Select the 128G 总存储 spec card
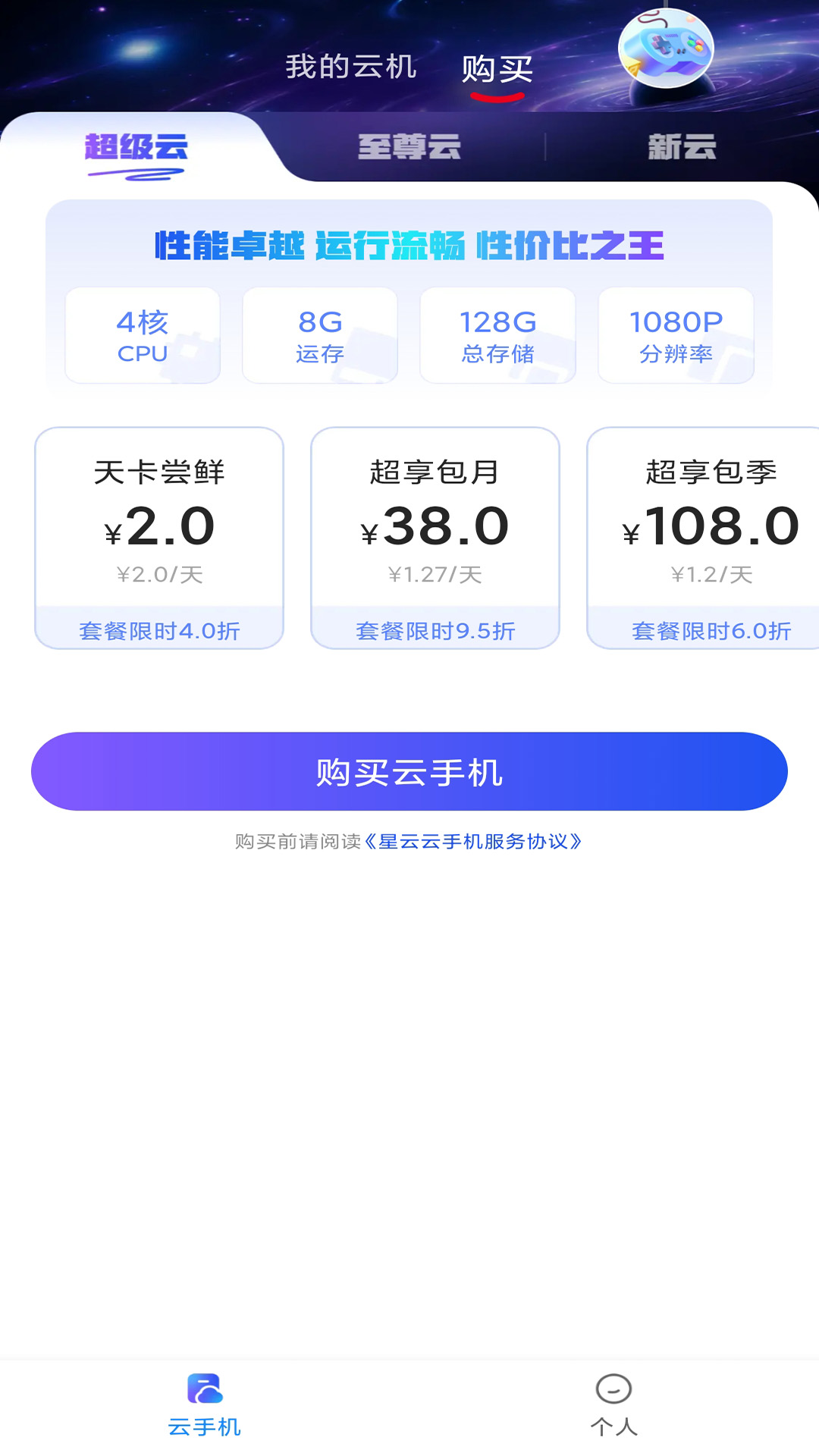Image resolution: width=819 pixels, height=1456 pixels. (x=497, y=334)
